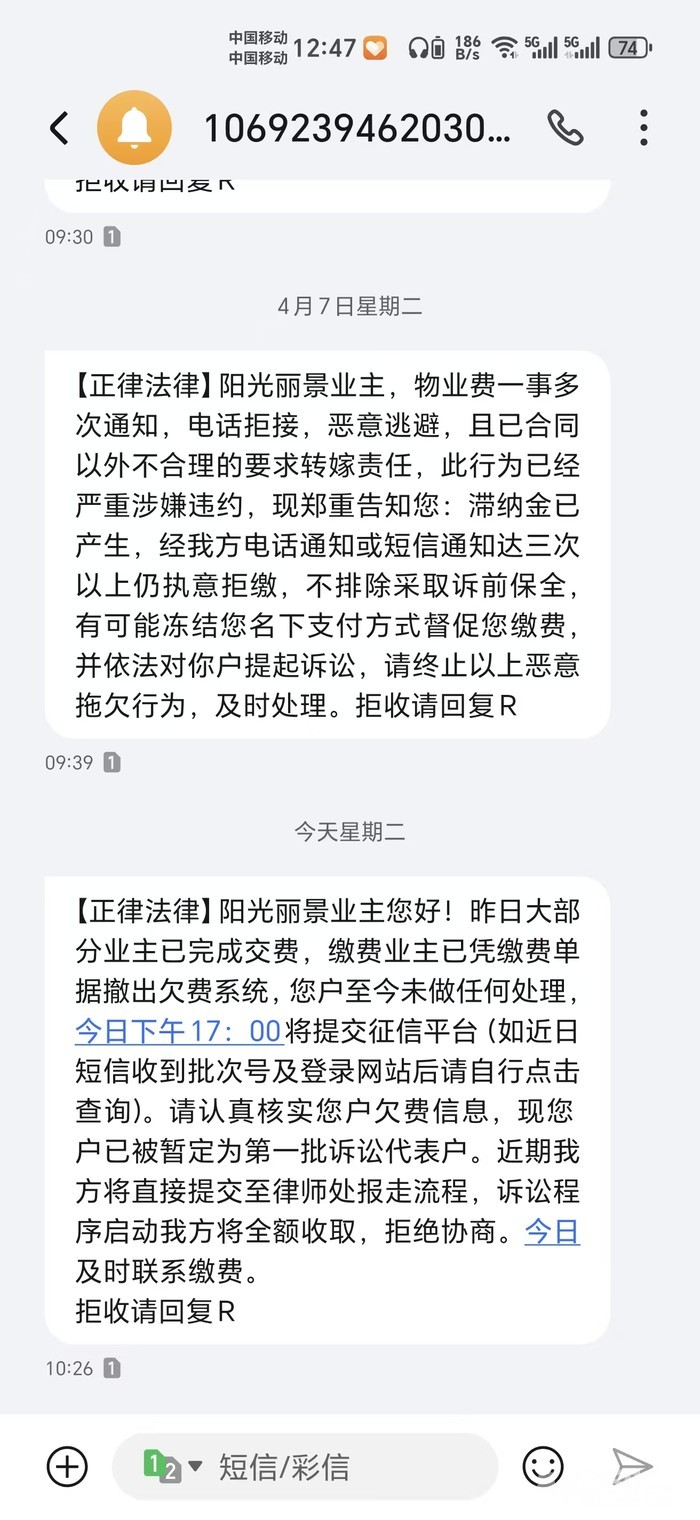Tap the 今日下午17:00 time link
Viewport: 700px width, 1520px height.
[x=178, y=1030]
